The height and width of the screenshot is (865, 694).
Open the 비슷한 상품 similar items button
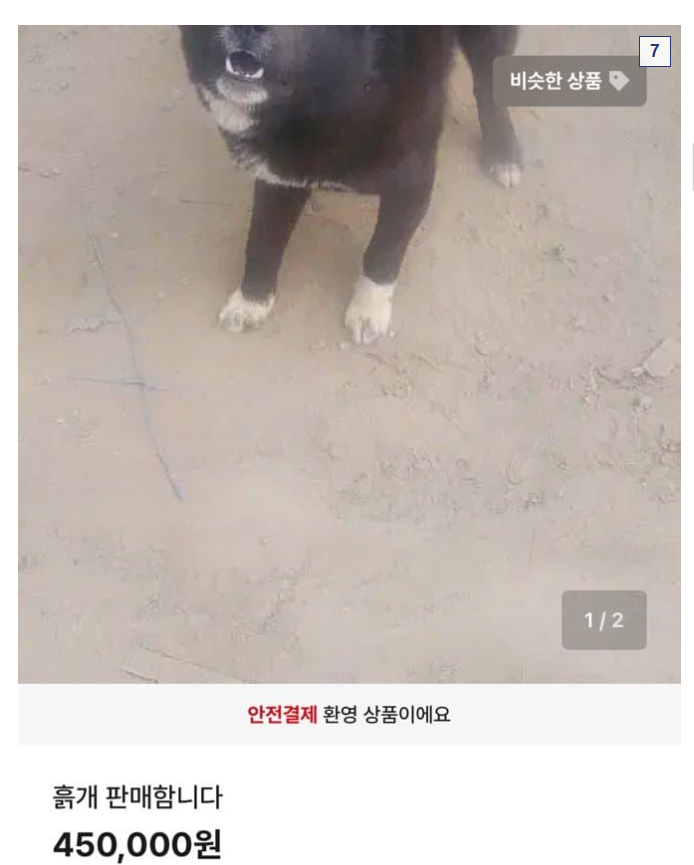[x=569, y=81]
